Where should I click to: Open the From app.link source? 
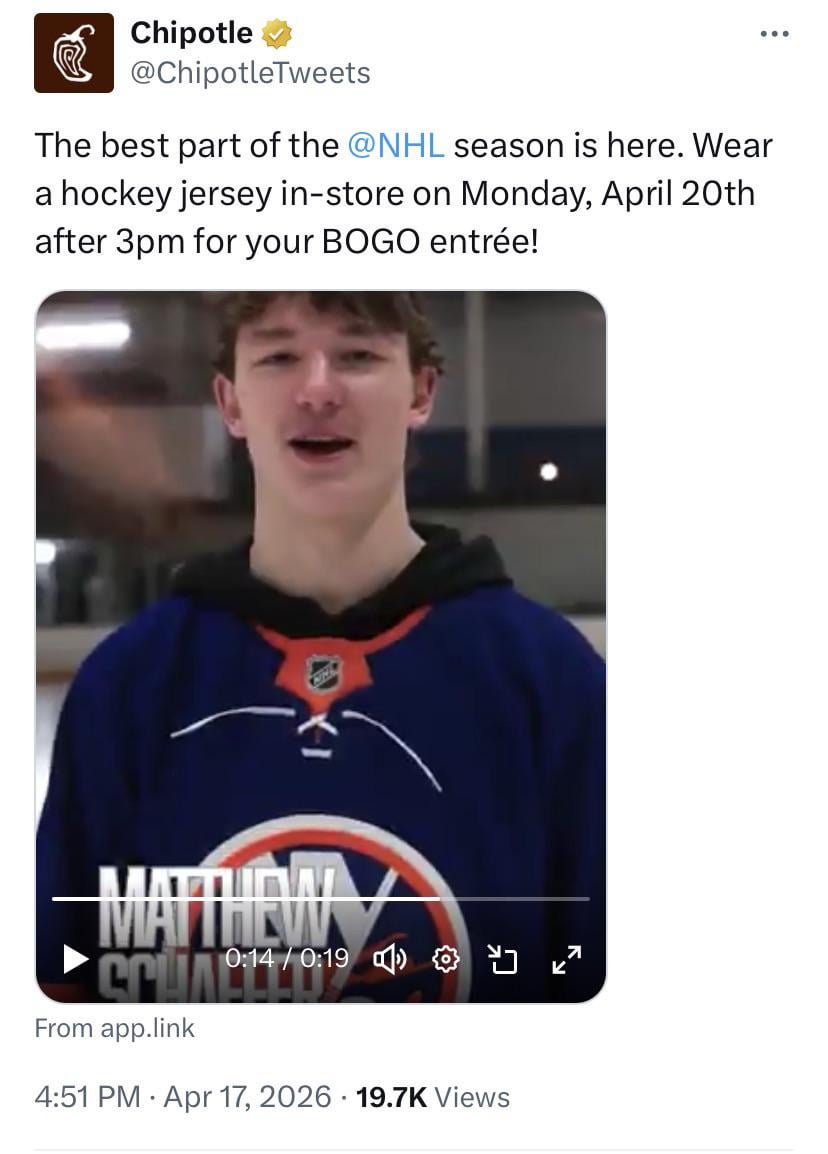tap(114, 1028)
